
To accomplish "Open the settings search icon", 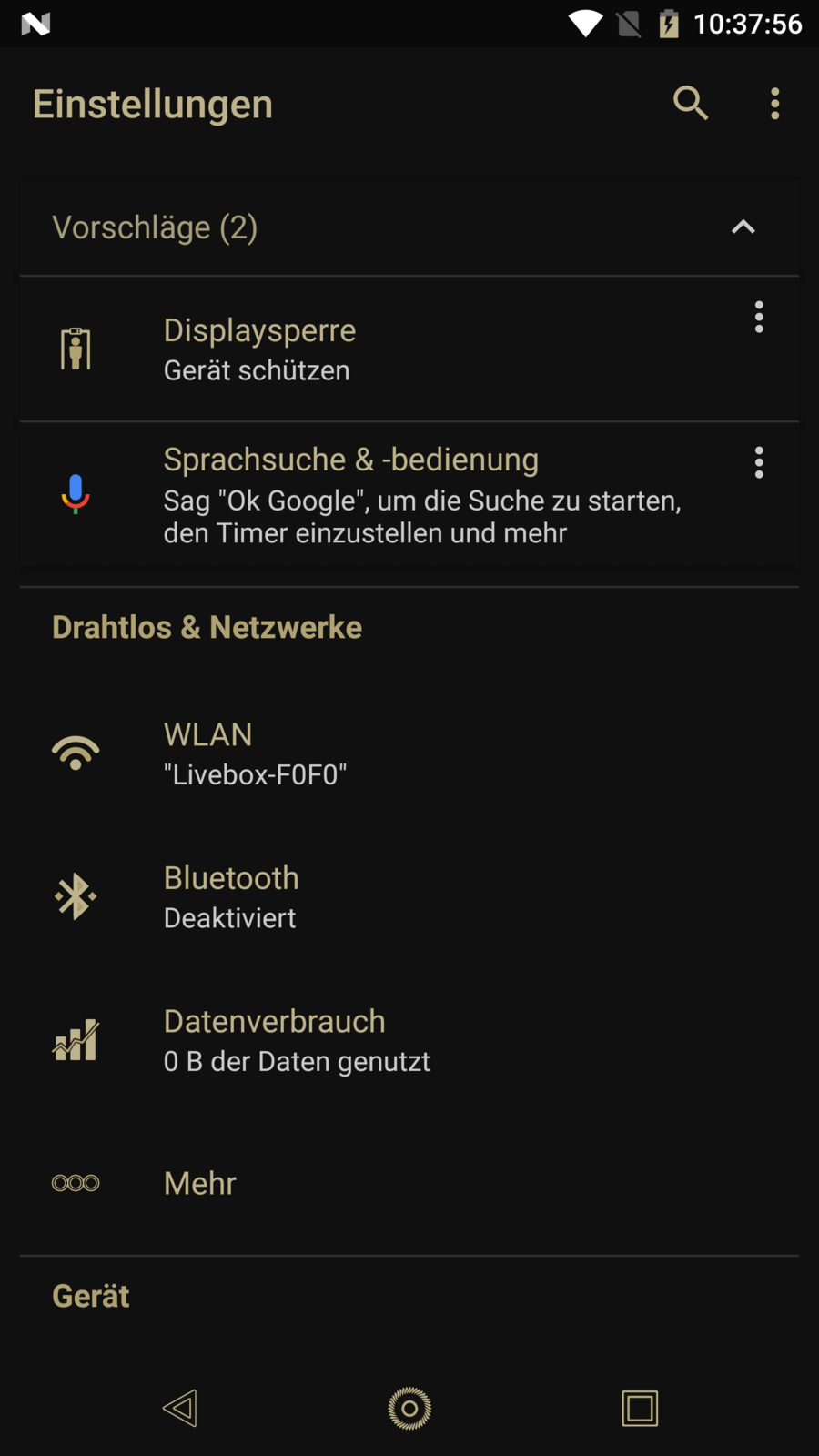I will 690,104.
